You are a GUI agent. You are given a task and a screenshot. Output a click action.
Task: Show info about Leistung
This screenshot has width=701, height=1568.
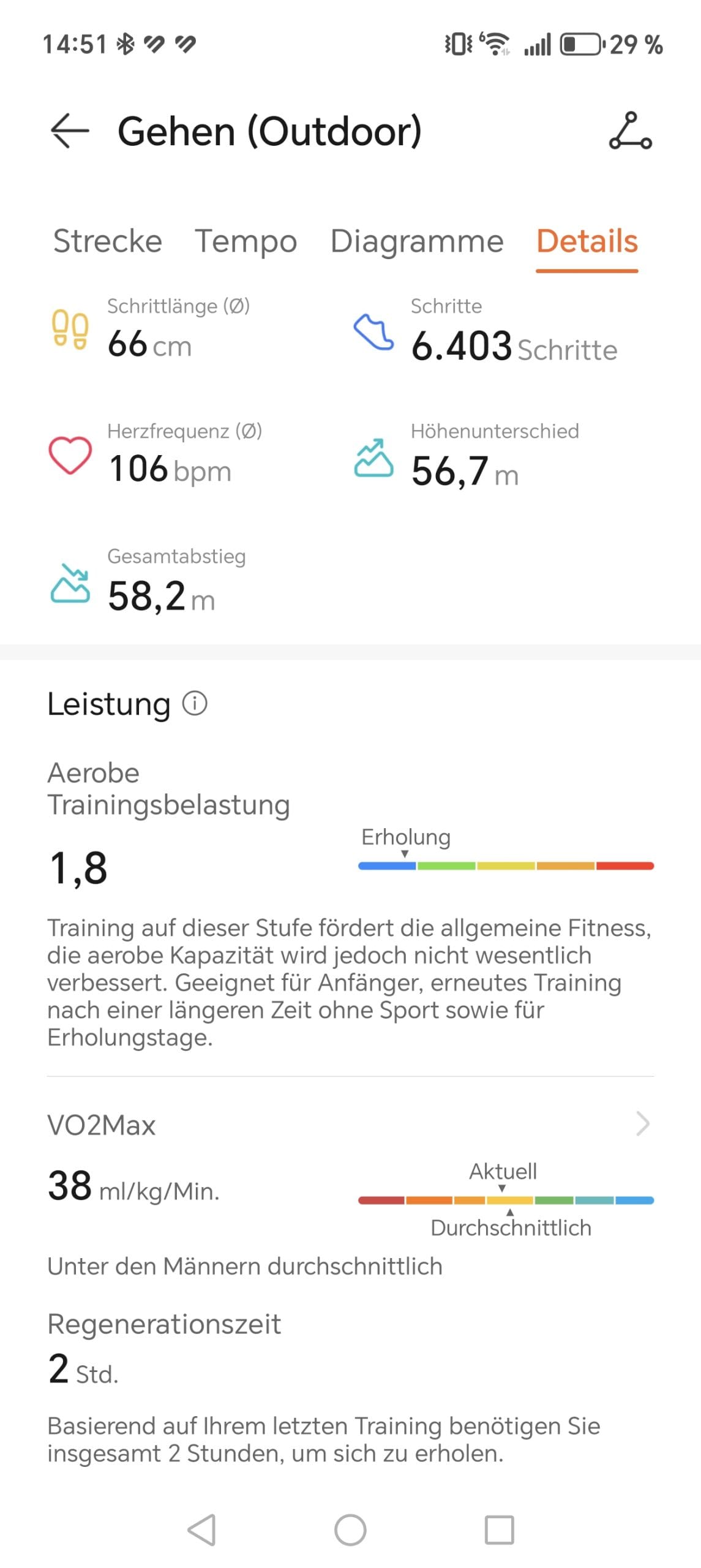point(195,703)
